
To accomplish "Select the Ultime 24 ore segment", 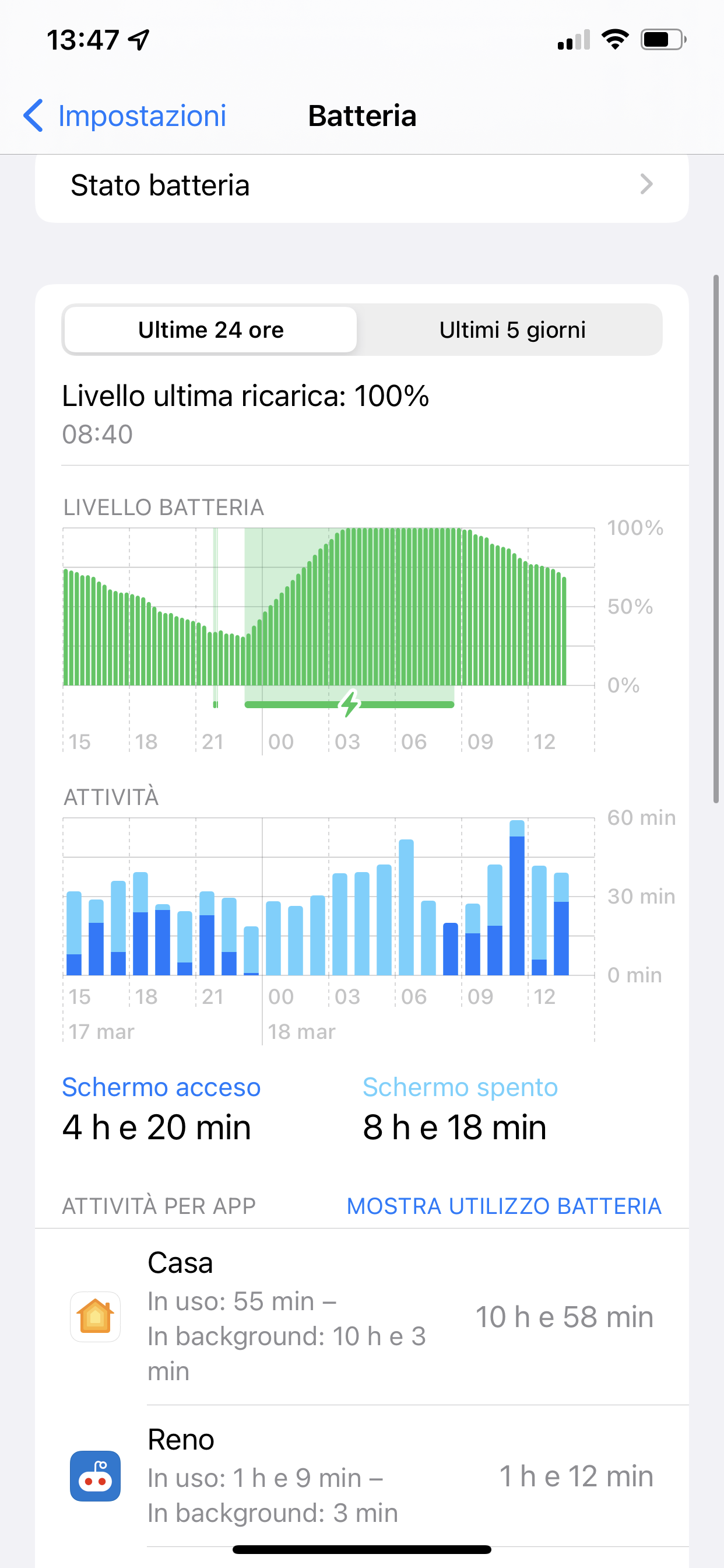I will click(x=210, y=330).
